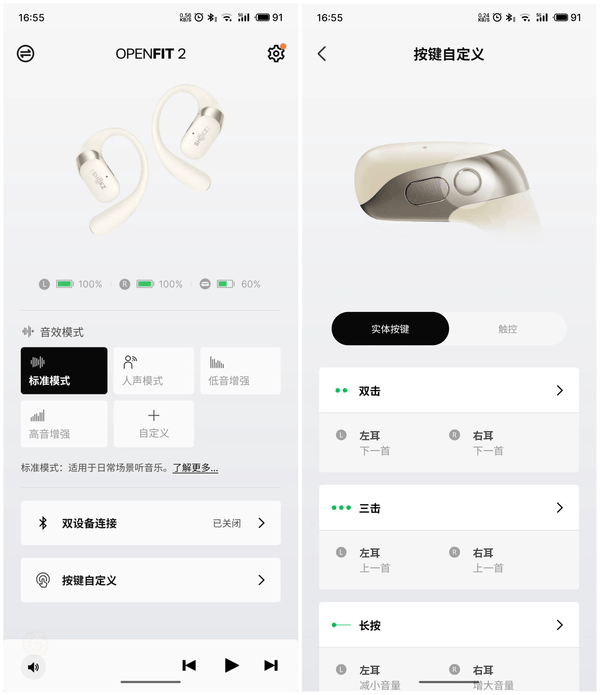Open the 双击 action settings
The height and width of the screenshot is (695, 600).
pos(448,391)
